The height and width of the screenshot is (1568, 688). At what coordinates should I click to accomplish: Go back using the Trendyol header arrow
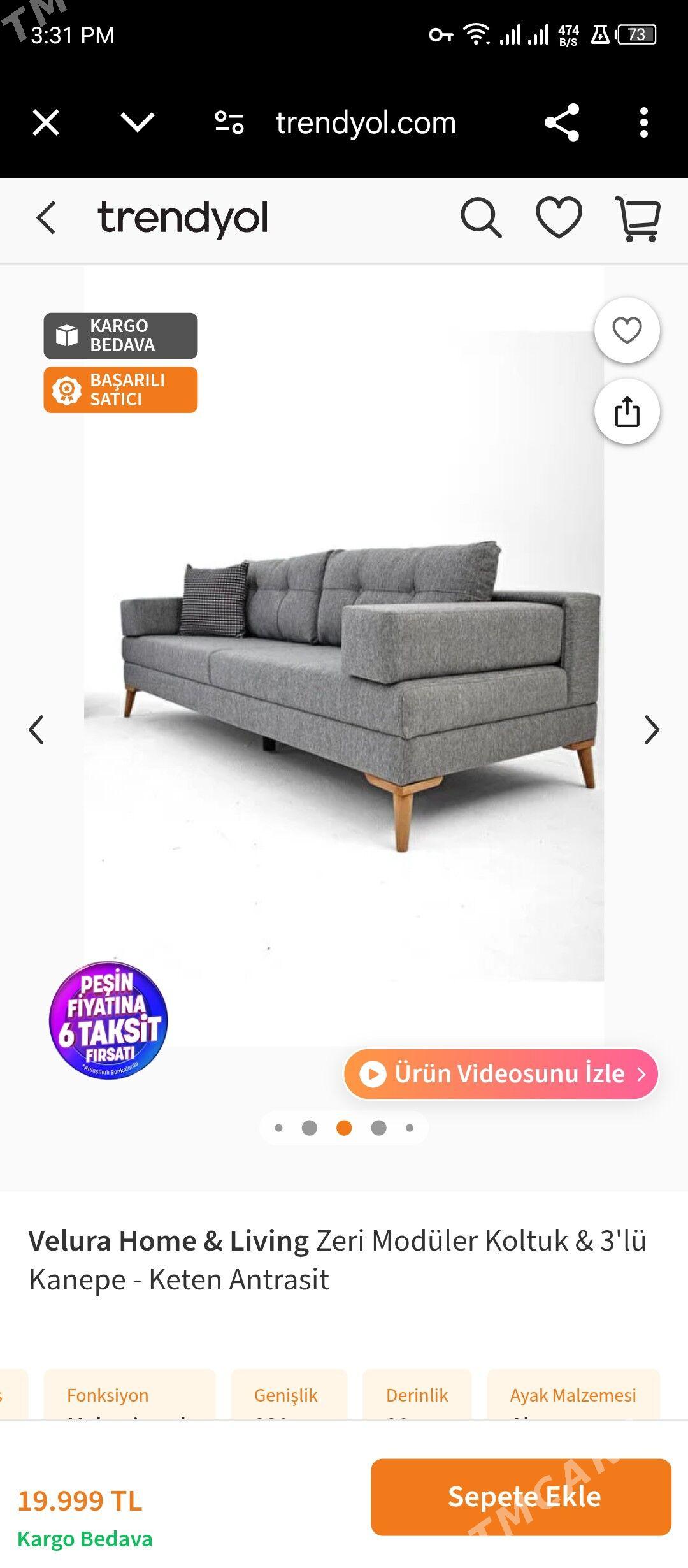(x=46, y=218)
